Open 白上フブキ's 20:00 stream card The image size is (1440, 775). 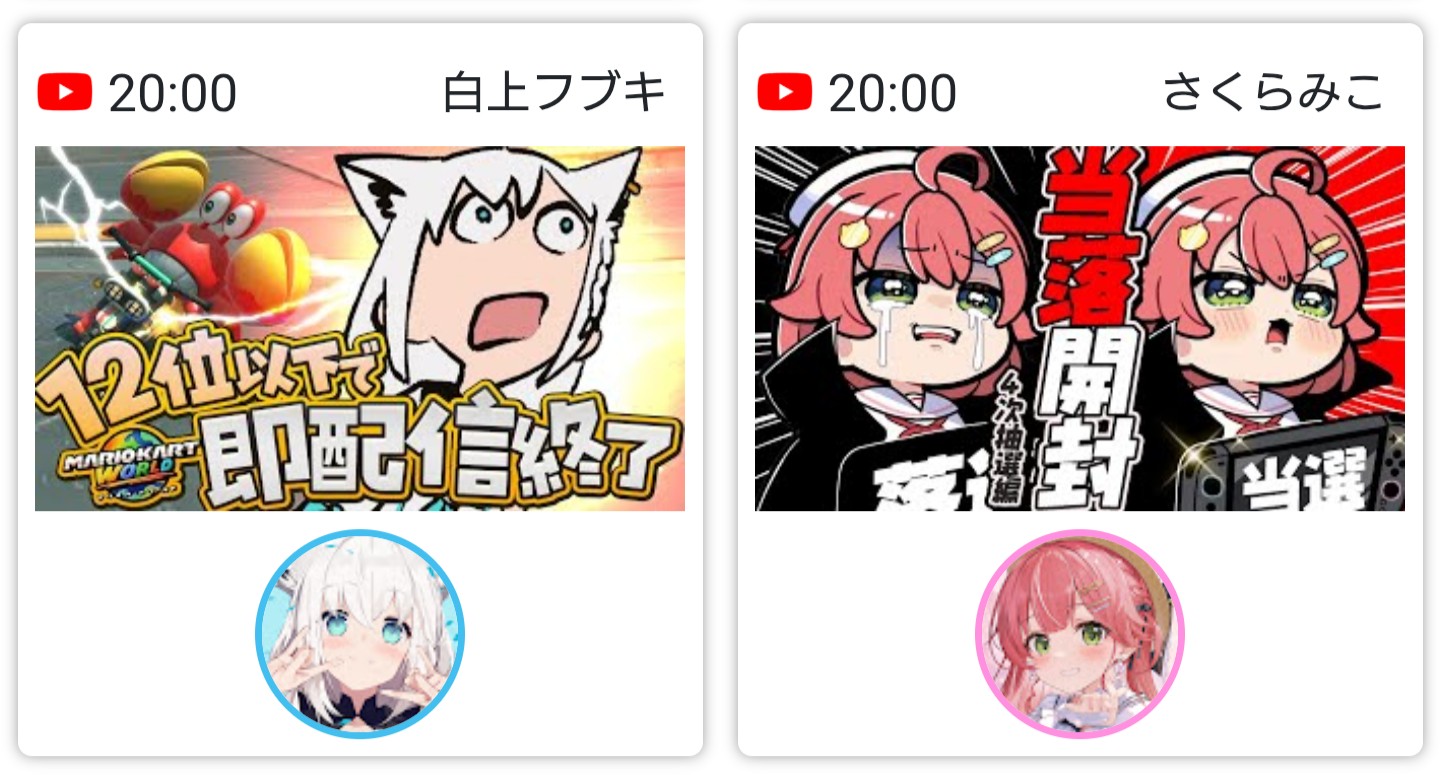tap(360, 329)
